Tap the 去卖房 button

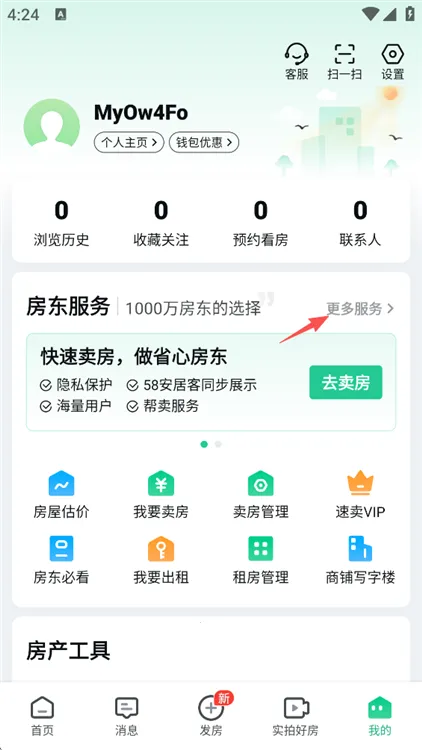pyautogui.click(x=346, y=382)
